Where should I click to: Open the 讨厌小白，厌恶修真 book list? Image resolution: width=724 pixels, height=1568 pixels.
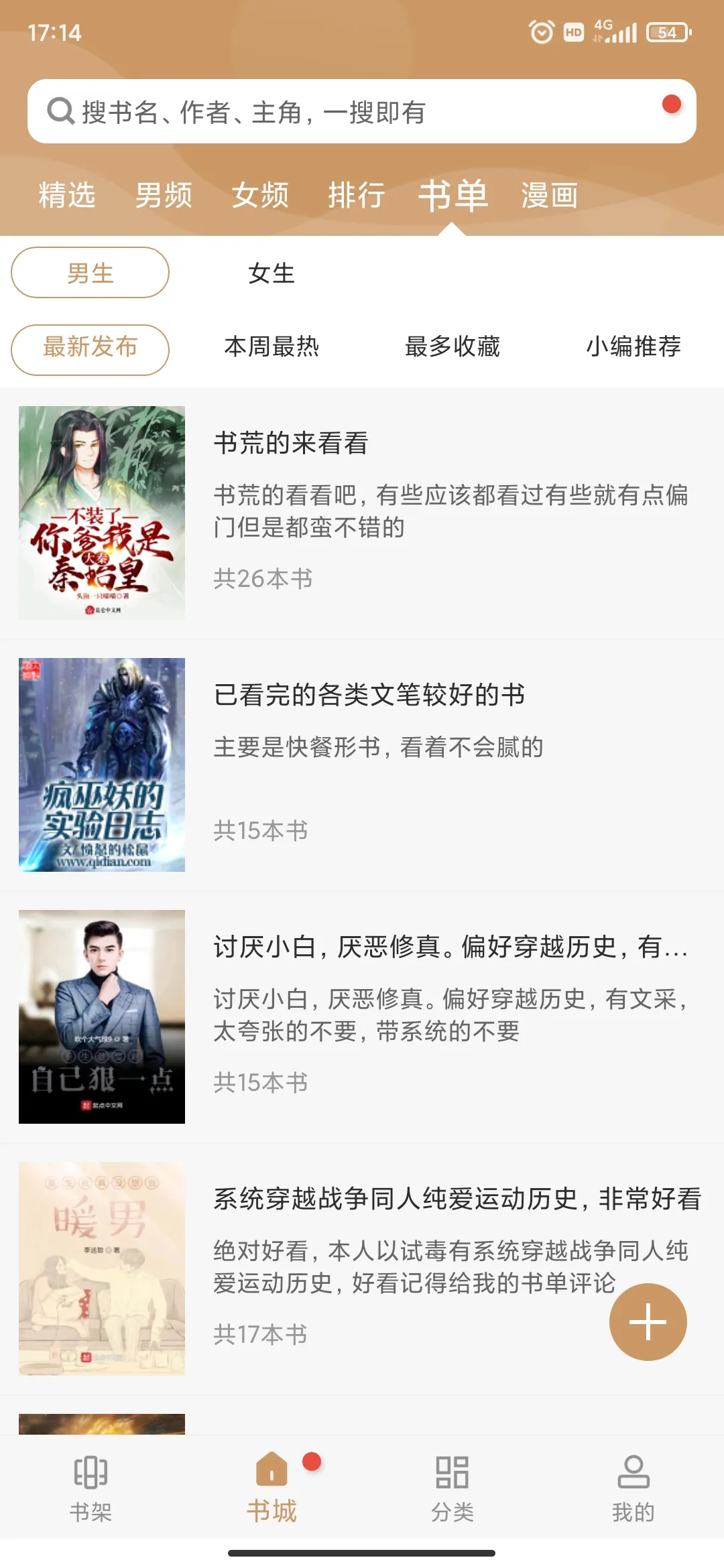[362, 1017]
